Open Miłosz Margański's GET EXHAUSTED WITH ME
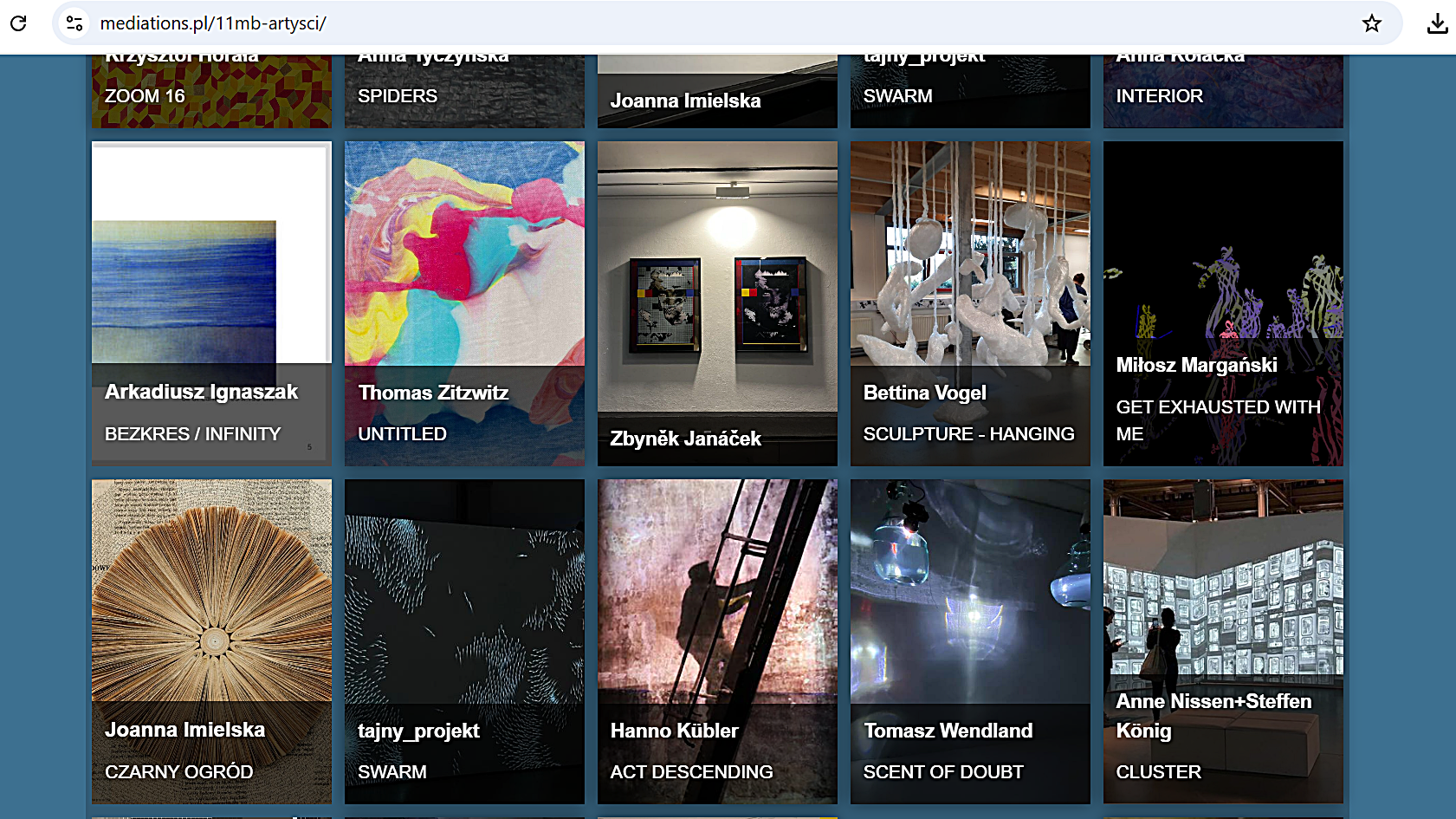 tap(1223, 303)
